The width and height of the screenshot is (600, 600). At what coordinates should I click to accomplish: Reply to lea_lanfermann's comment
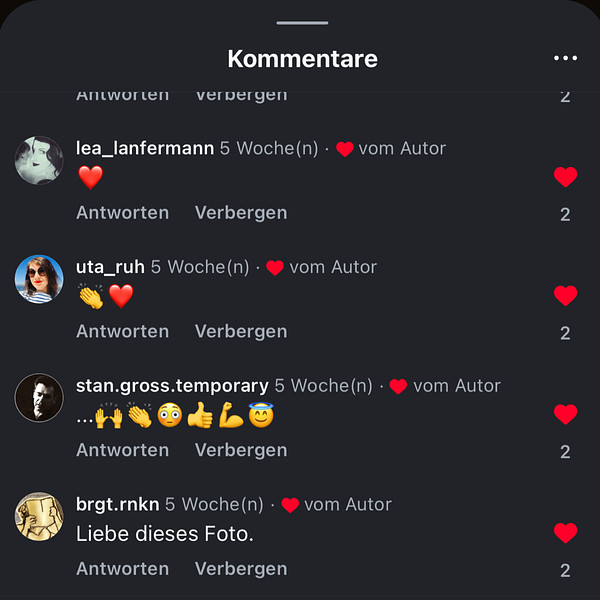[x=122, y=213]
